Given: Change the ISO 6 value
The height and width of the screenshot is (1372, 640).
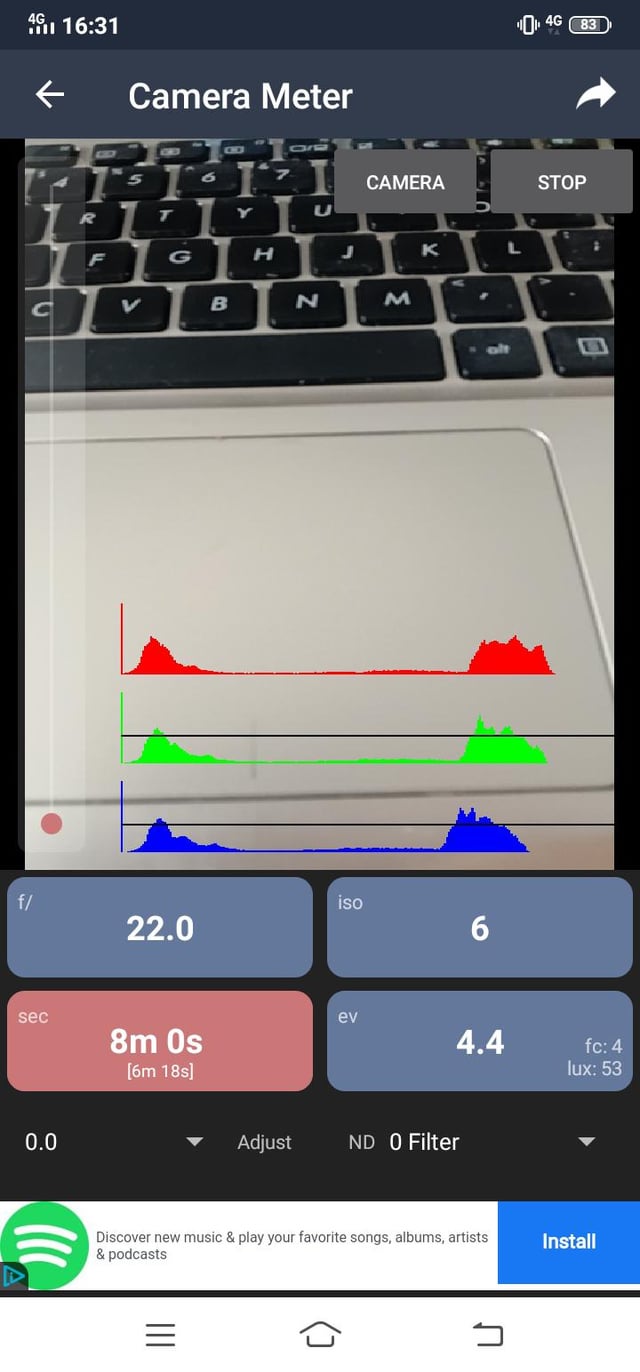Looking at the screenshot, I should [x=479, y=928].
